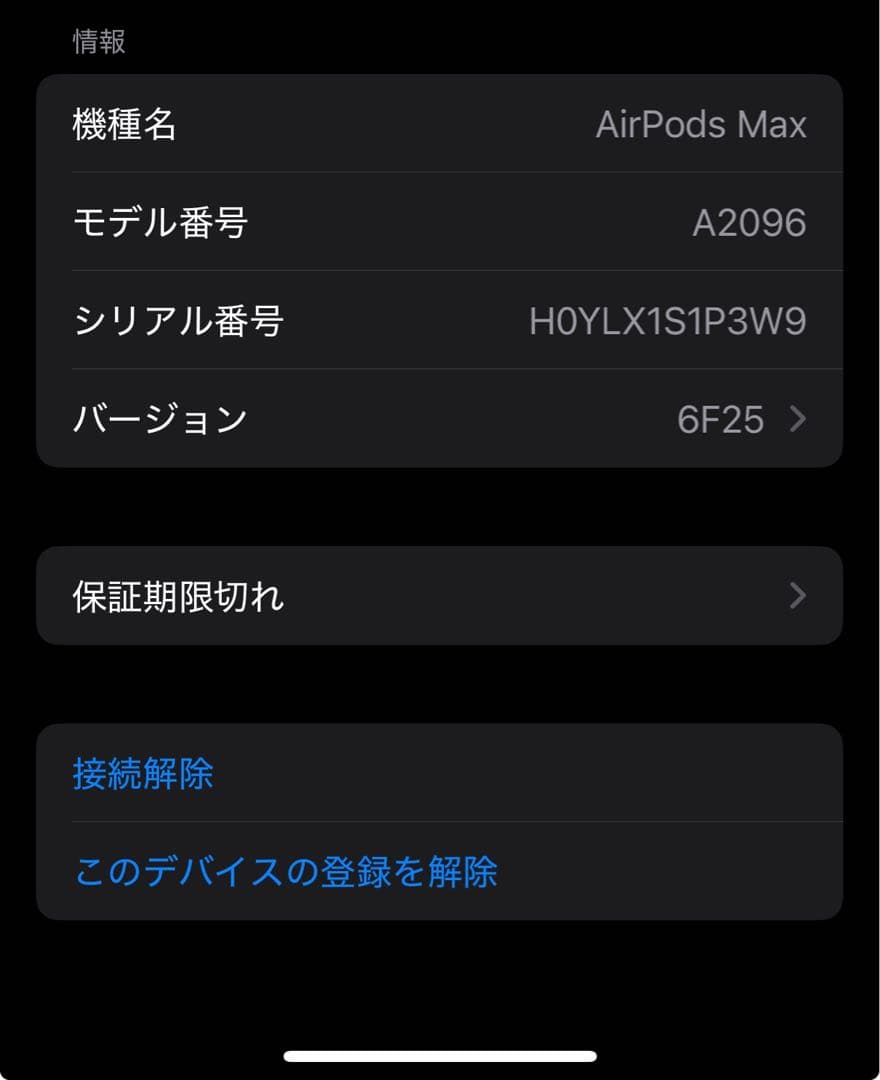880x1080 pixels.
Task: Tap the 機種名 row showing AirPods Max
Action: coord(440,124)
